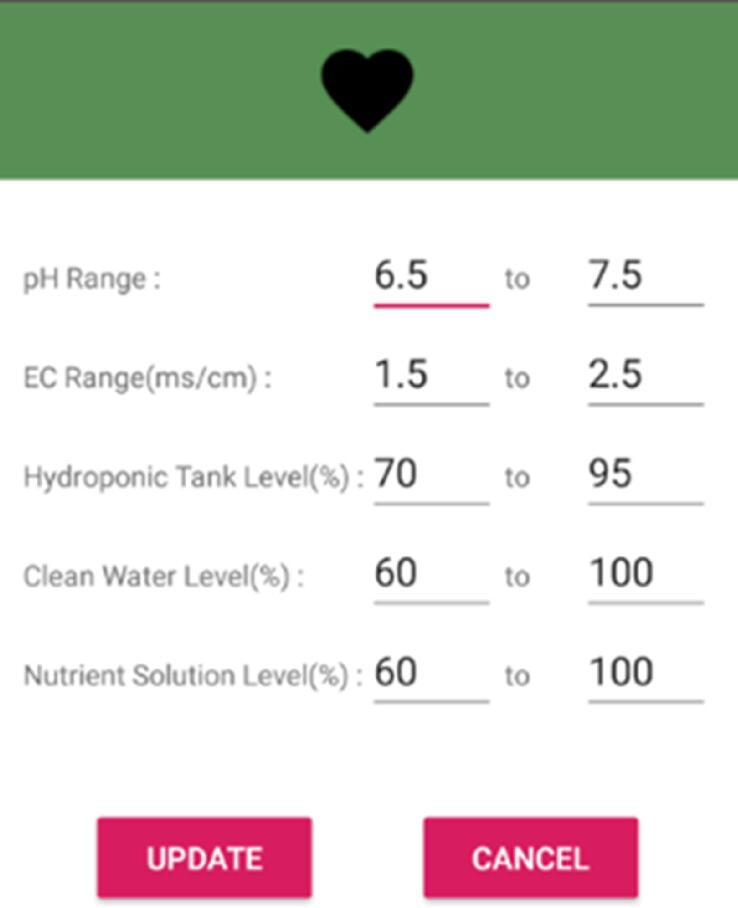The width and height of the screenshot is (738, 908).
Task: Edit the Nutrient Solution Level maximum field
Action: 645,673
